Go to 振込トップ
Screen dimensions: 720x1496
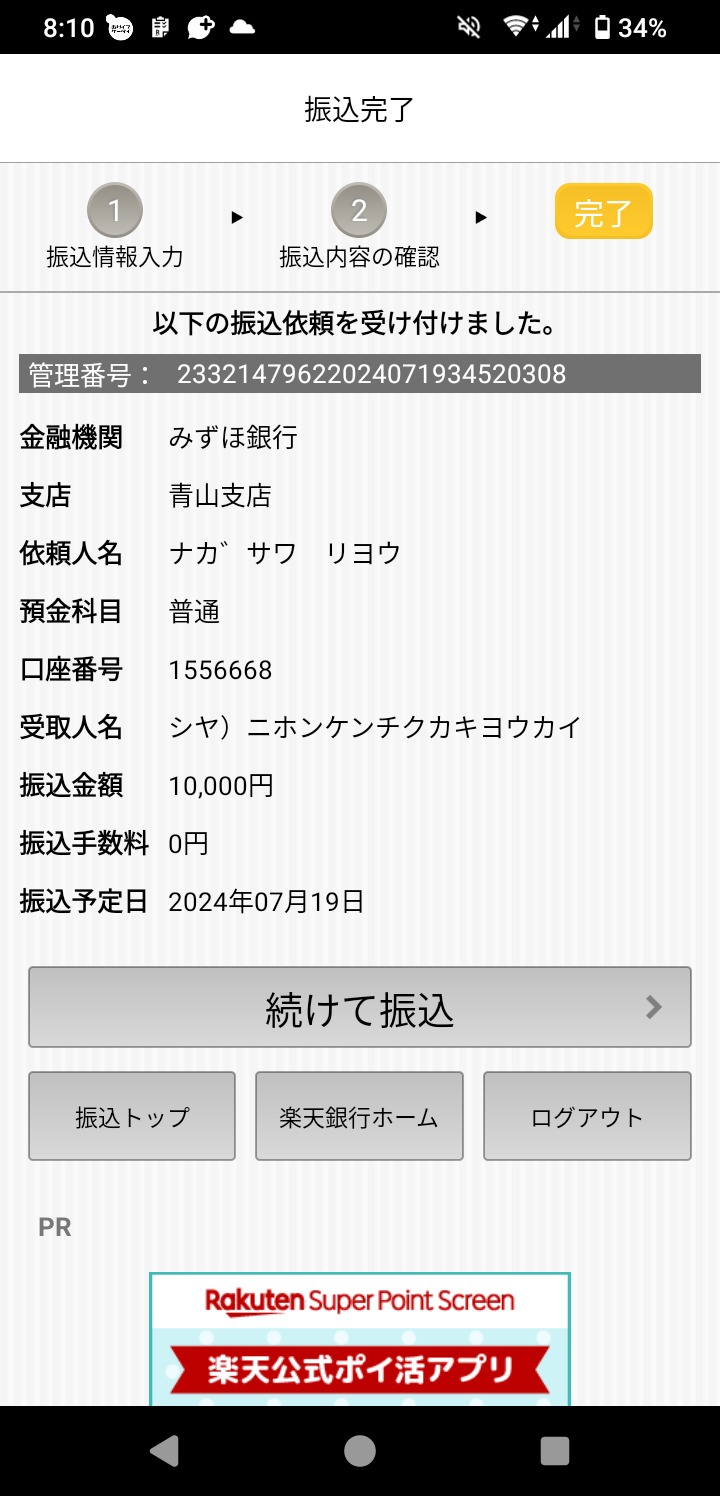pyautogui.click(x=132, y=1116)
